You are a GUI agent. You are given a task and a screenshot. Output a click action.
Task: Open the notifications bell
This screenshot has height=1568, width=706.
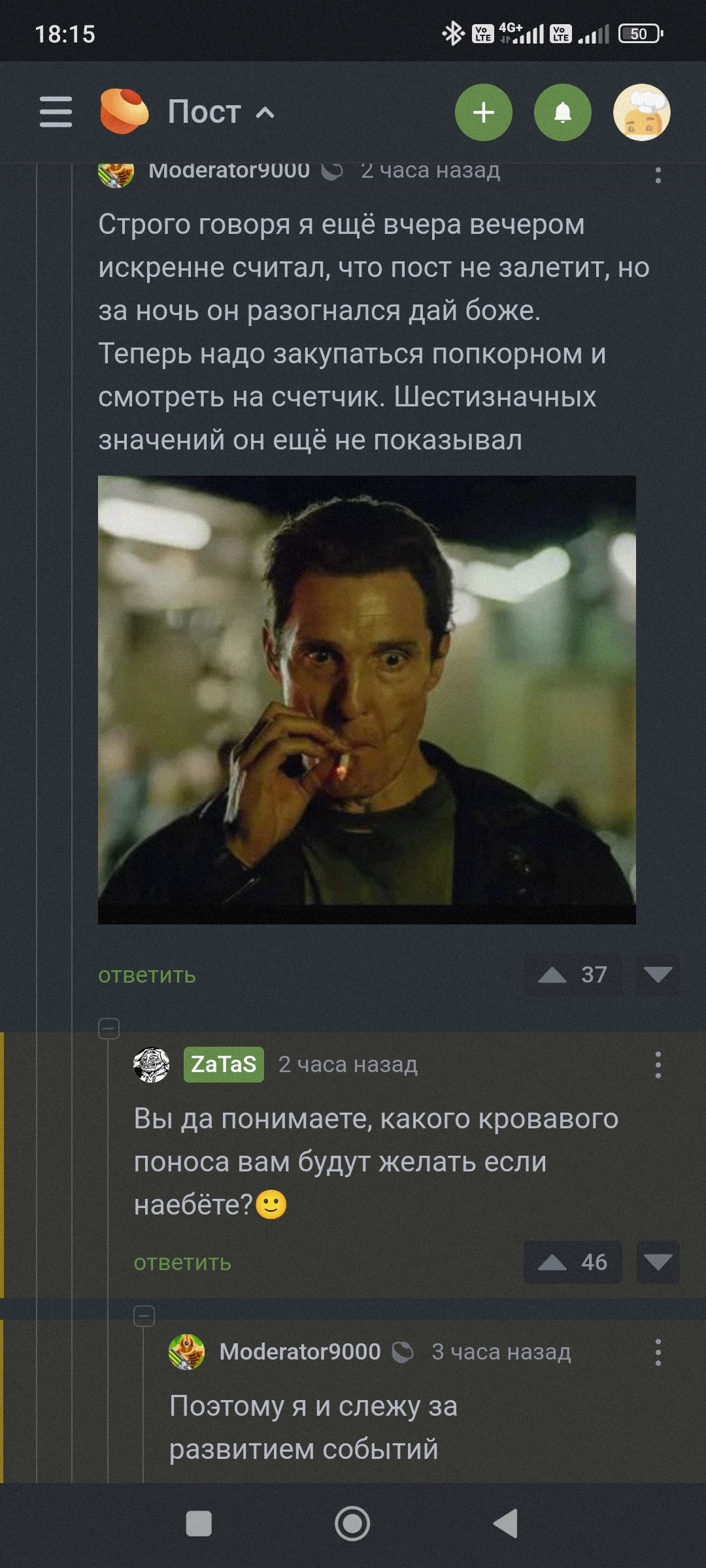[x=562, y=112]
